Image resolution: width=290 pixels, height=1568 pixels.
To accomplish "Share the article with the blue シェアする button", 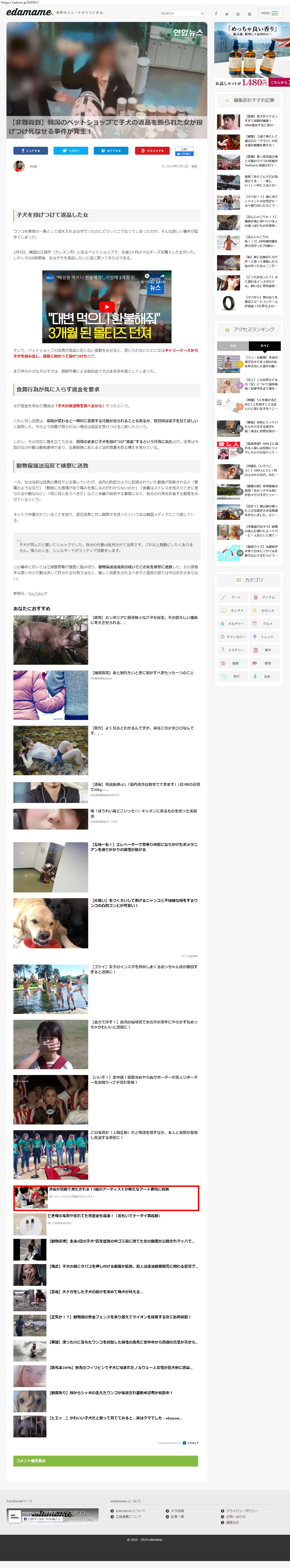I will click(30, 150).
